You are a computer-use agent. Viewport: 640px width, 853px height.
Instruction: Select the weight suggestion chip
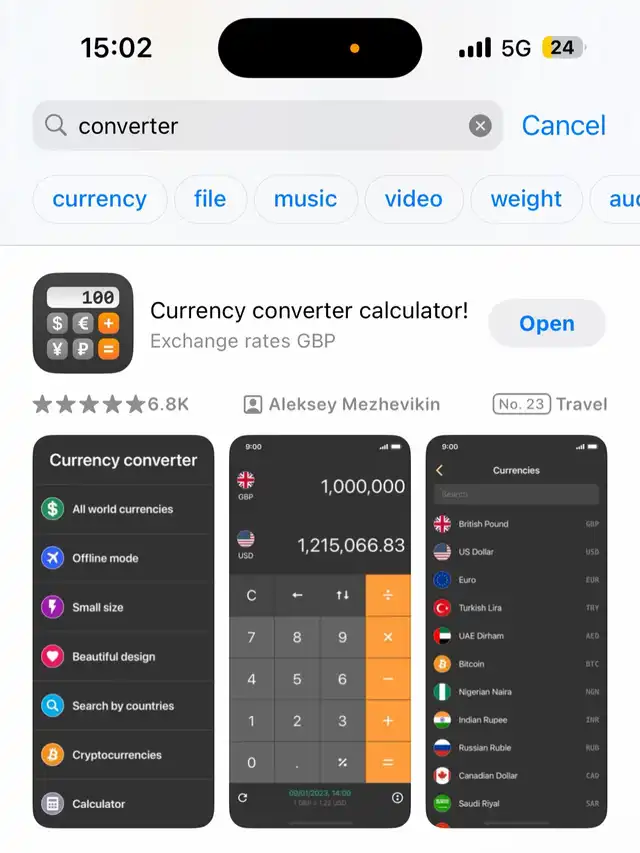point(526,199)
